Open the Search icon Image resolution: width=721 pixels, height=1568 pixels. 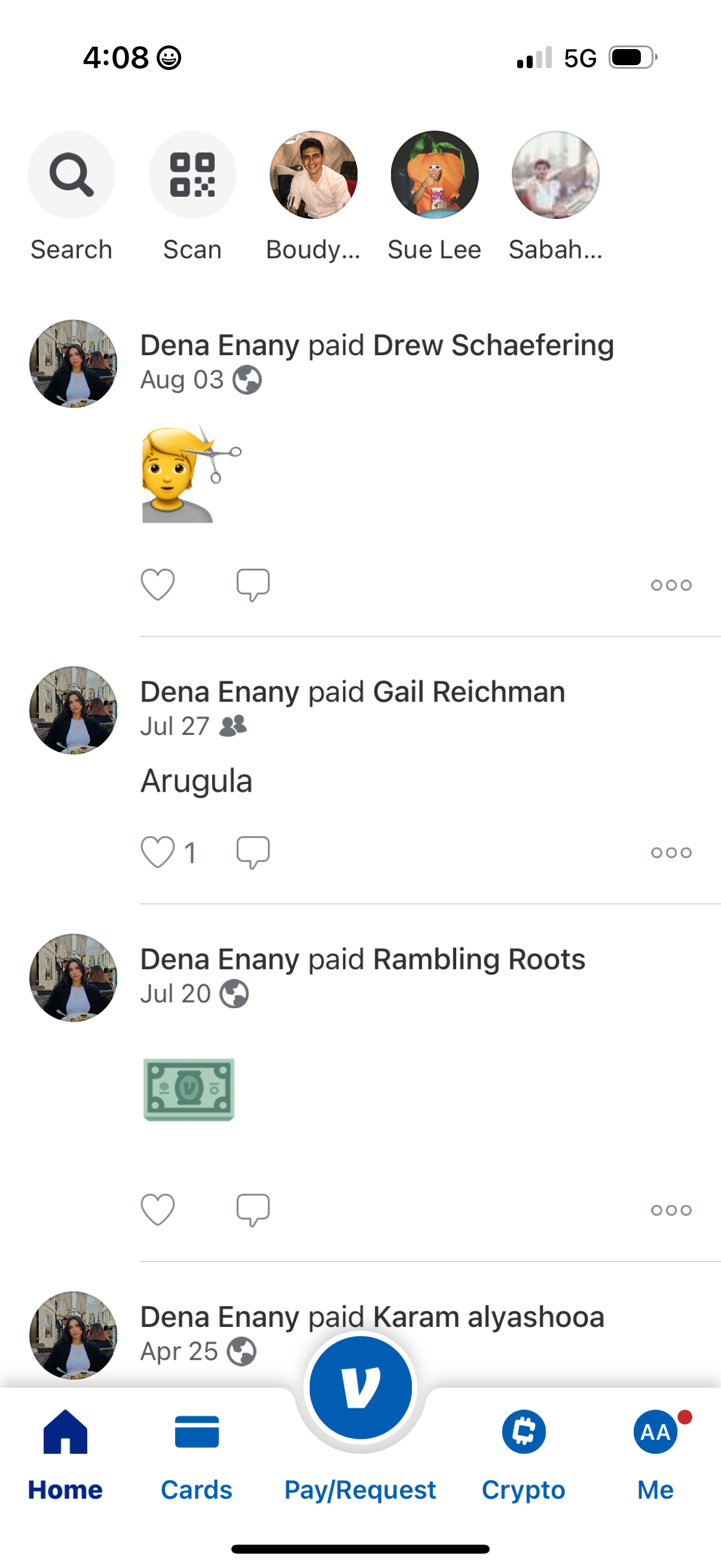click(x=71, y=175)
